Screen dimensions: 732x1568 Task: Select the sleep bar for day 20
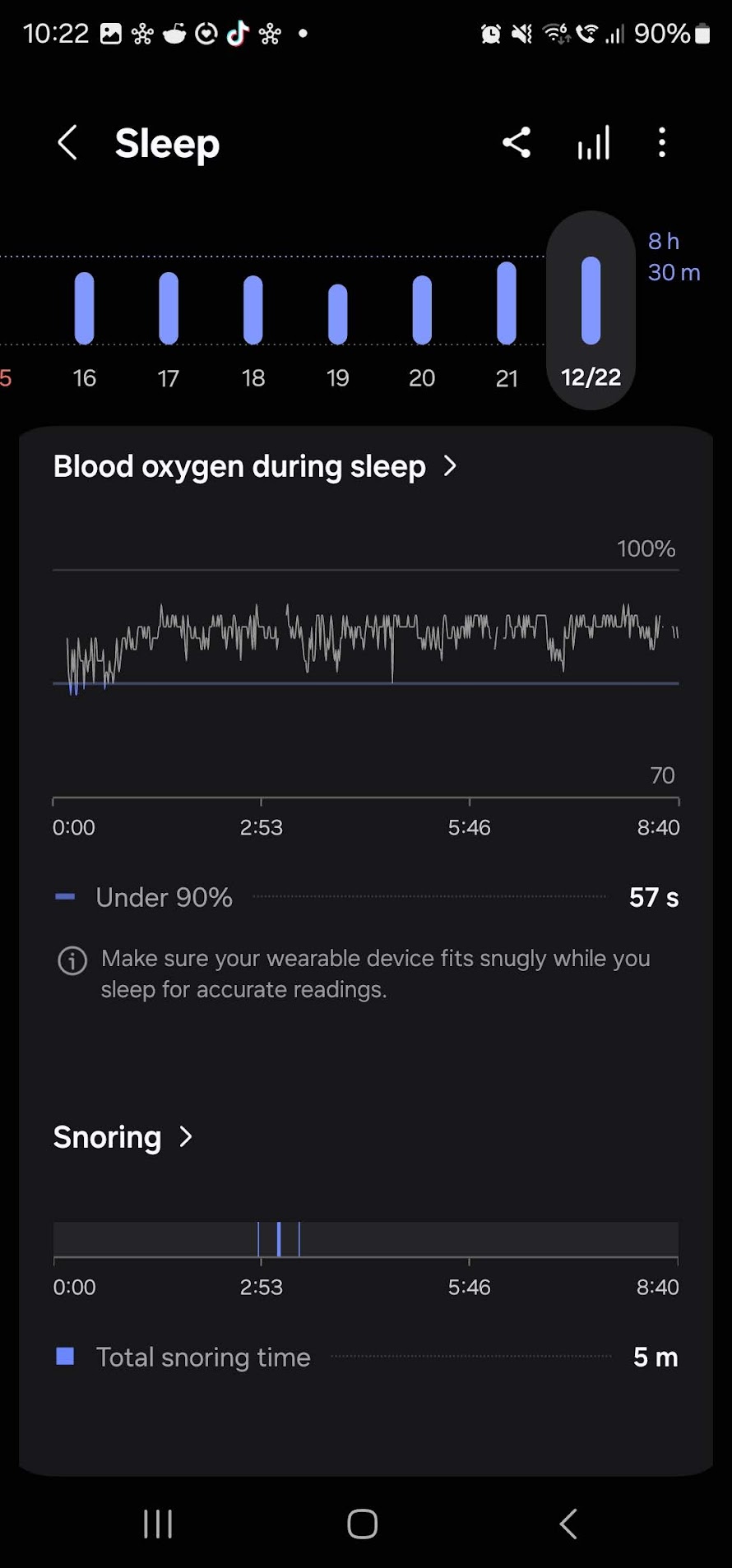[x=422, y=310]
